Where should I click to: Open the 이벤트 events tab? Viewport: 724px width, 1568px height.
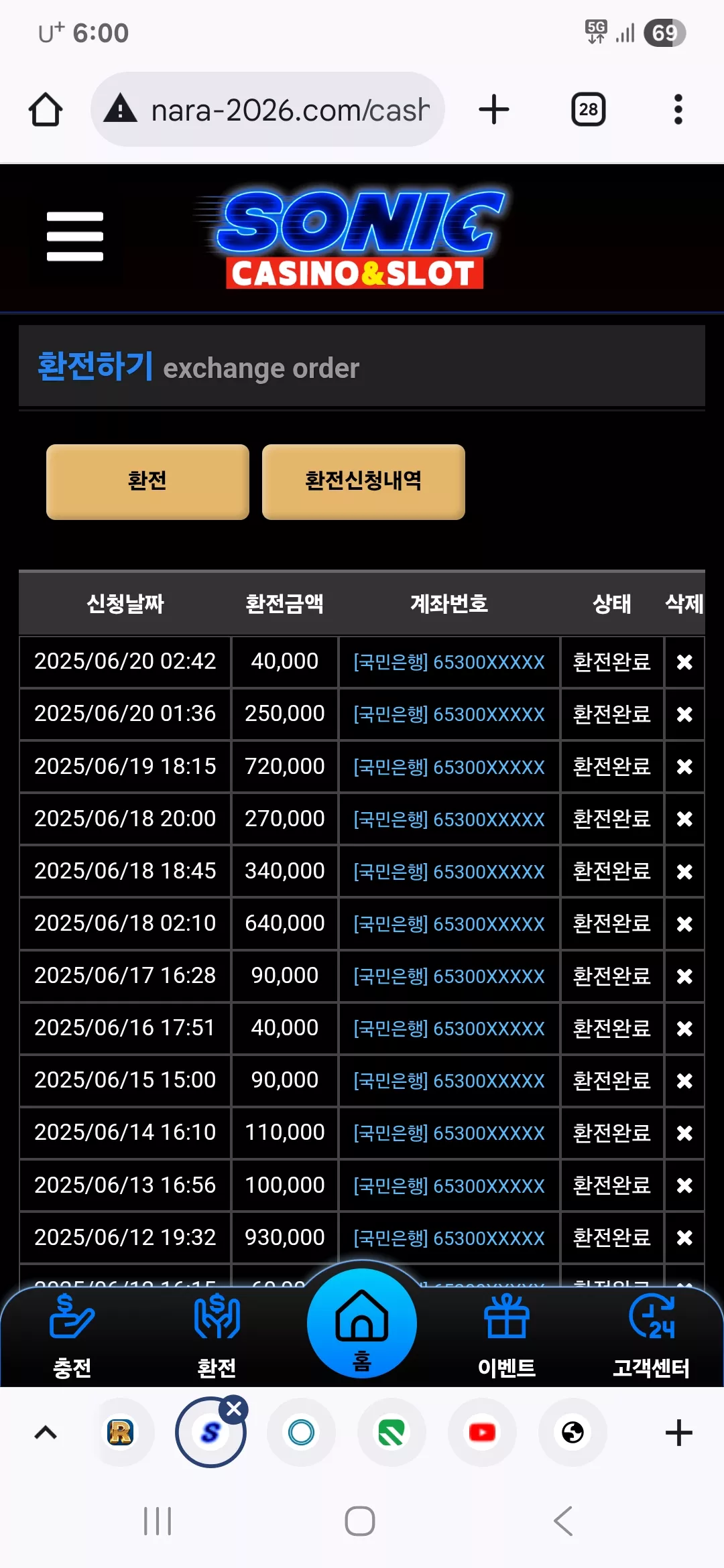pyautogui.click(x=507, y=1336)
